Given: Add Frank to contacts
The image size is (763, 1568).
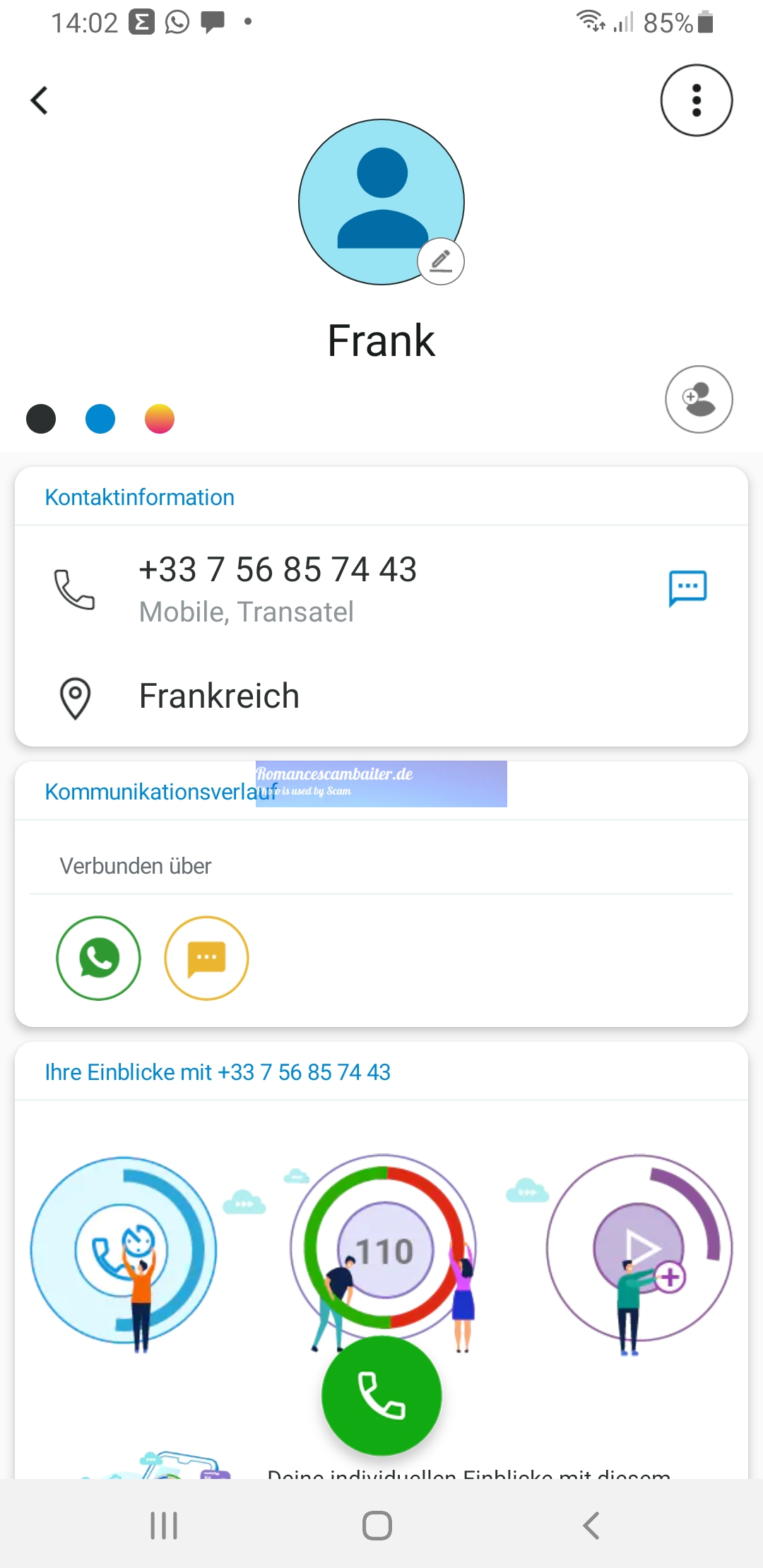Looking at the screenshot, I should [x=699, y=399].
